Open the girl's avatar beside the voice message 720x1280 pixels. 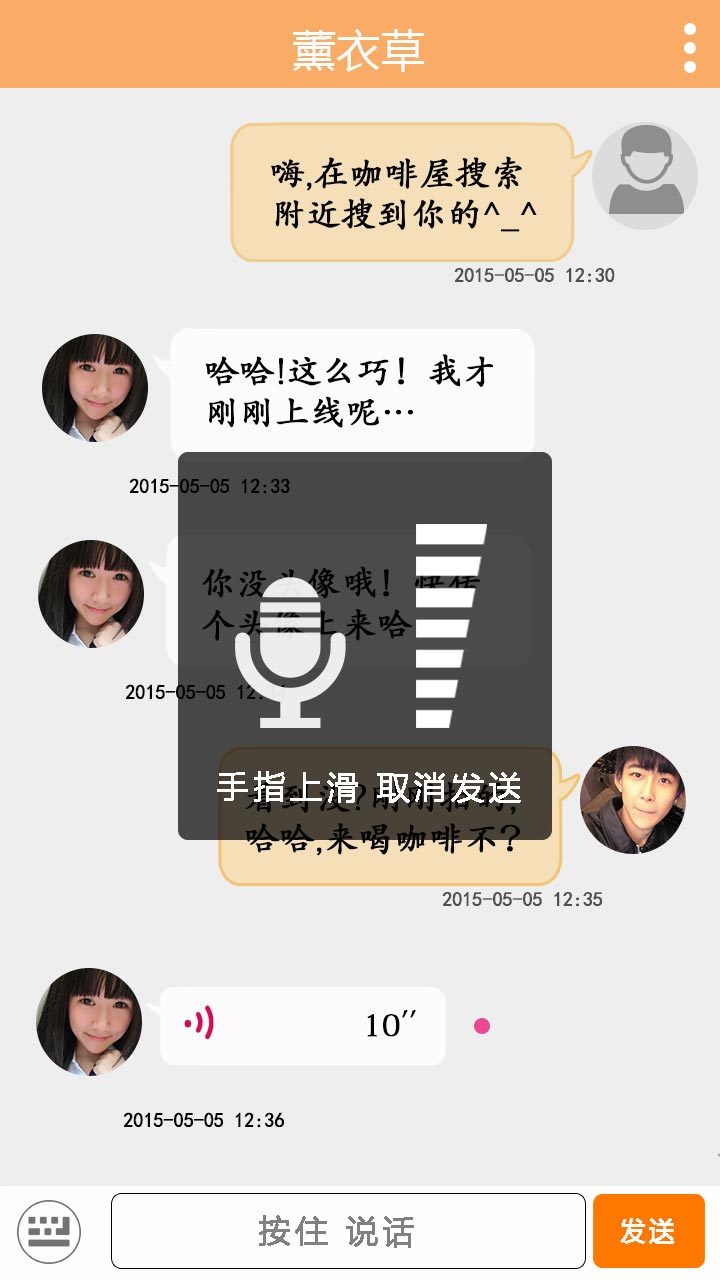pos(89,1021)
